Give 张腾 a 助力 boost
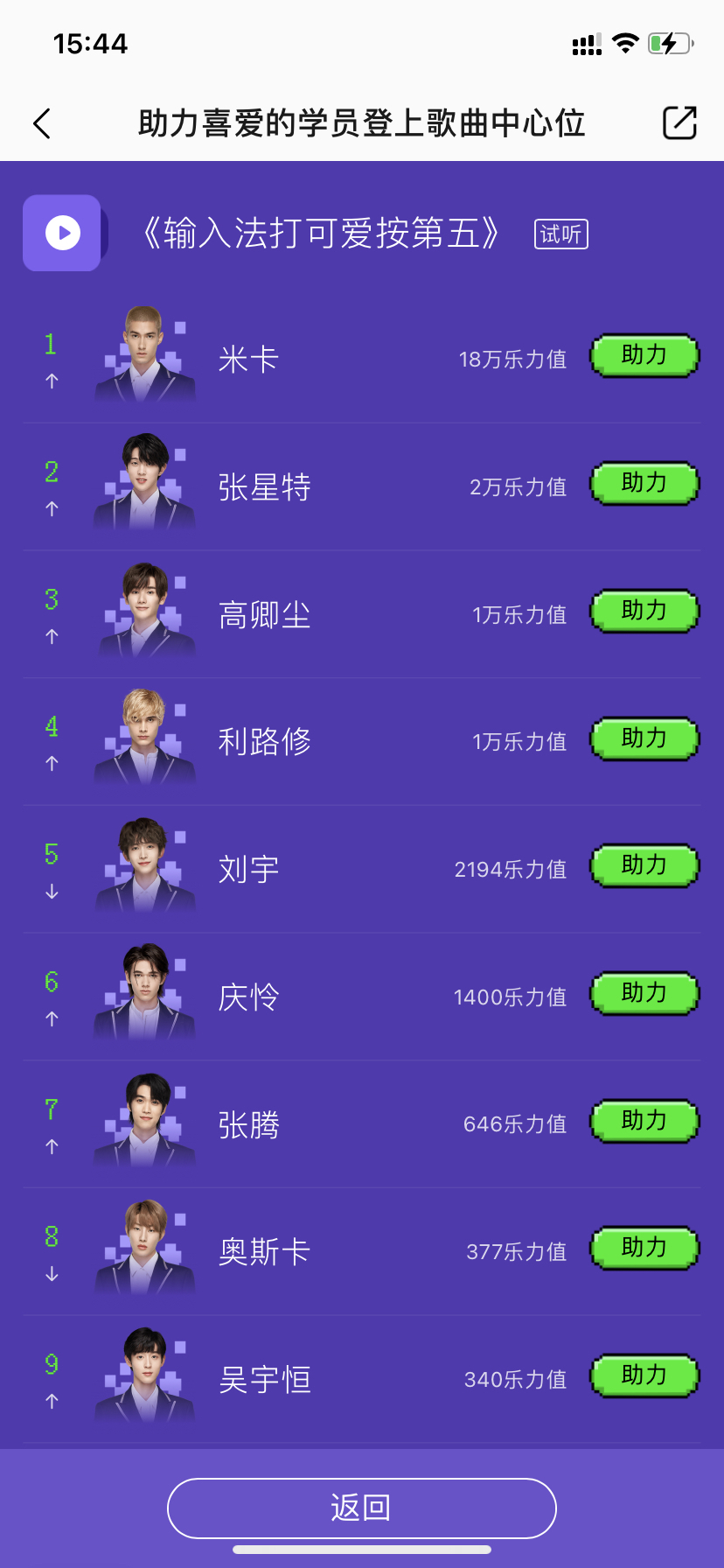 coord(644,1121)
